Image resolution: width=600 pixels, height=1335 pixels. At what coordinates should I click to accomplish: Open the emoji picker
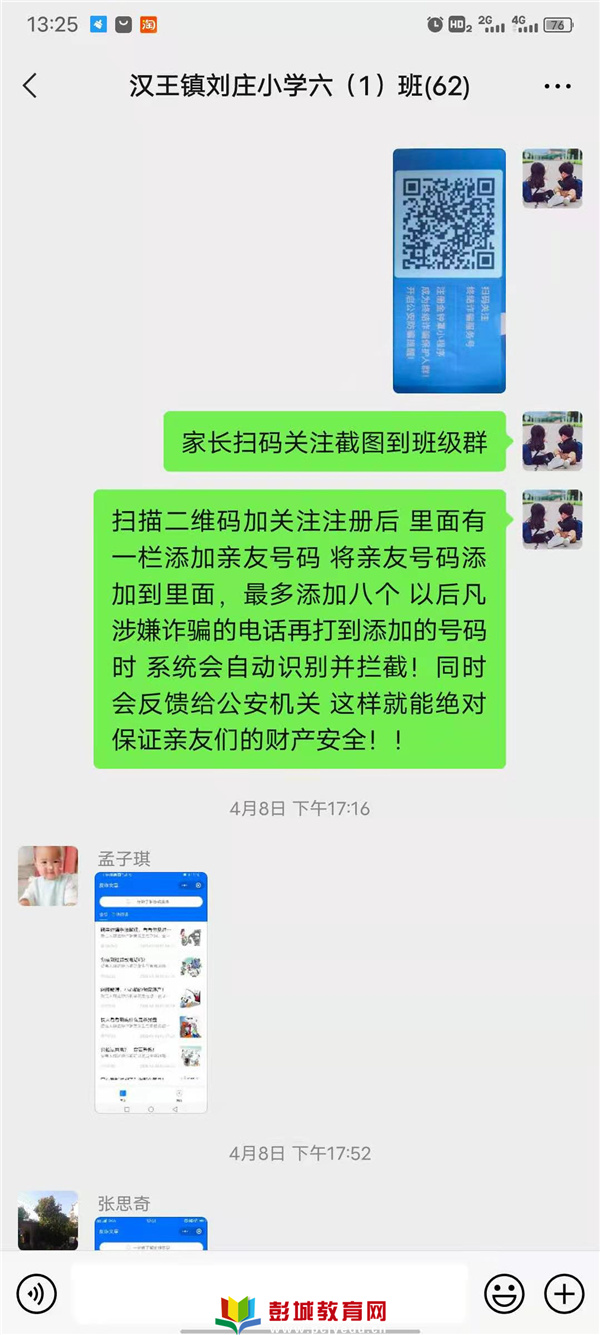coord(504,1294)
